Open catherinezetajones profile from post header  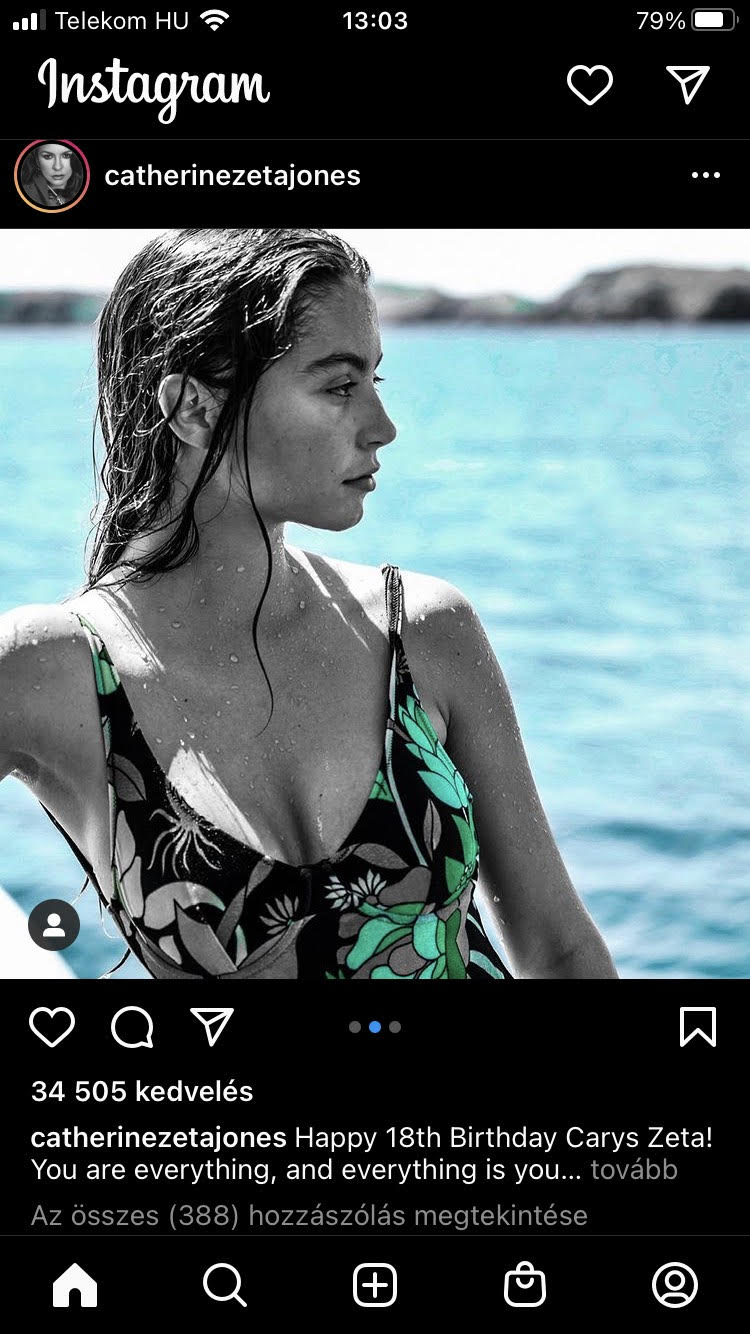point(232,176)
